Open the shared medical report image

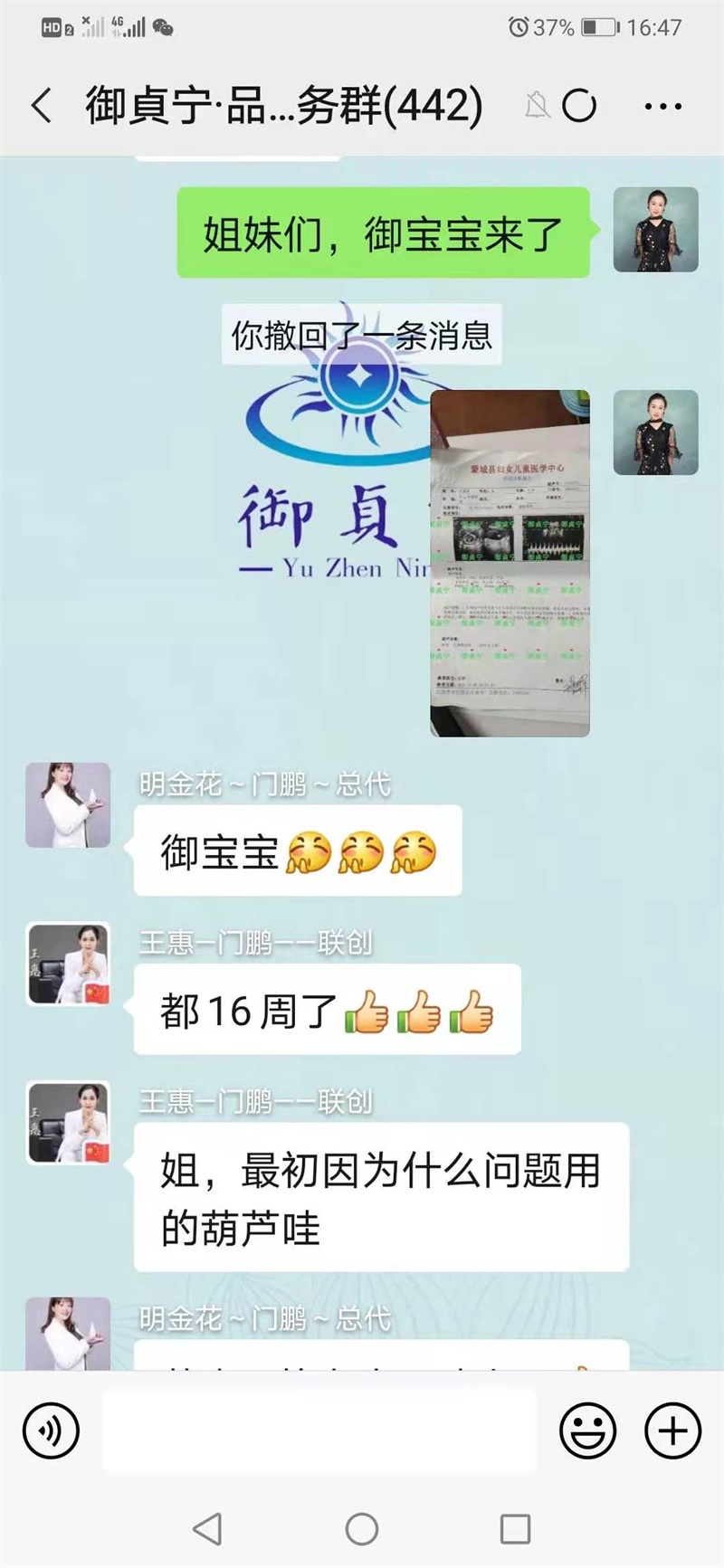[510, 563]
